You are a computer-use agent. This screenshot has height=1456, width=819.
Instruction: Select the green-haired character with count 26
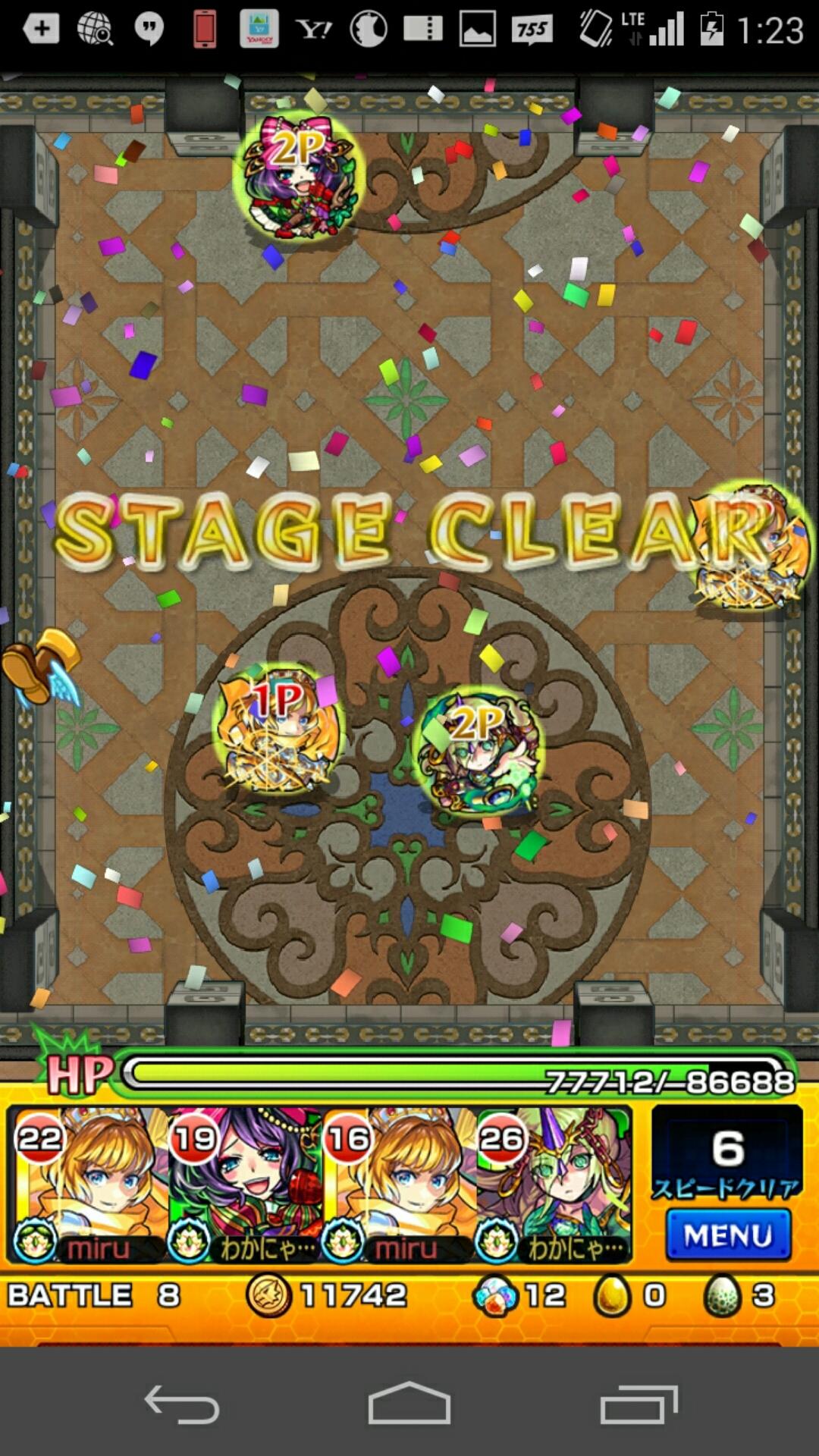click(x=554, y=1185)
